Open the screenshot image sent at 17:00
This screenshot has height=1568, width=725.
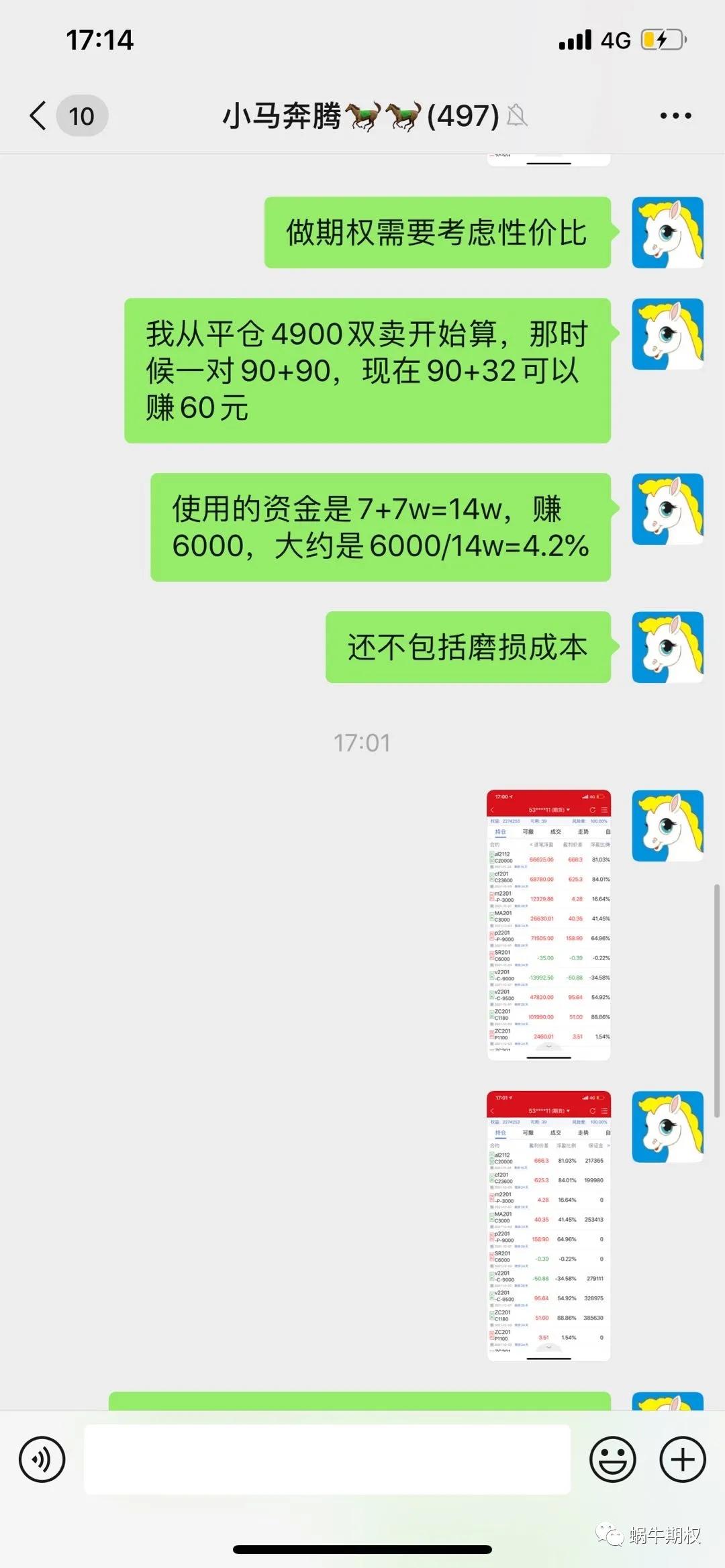pos(548,925)
